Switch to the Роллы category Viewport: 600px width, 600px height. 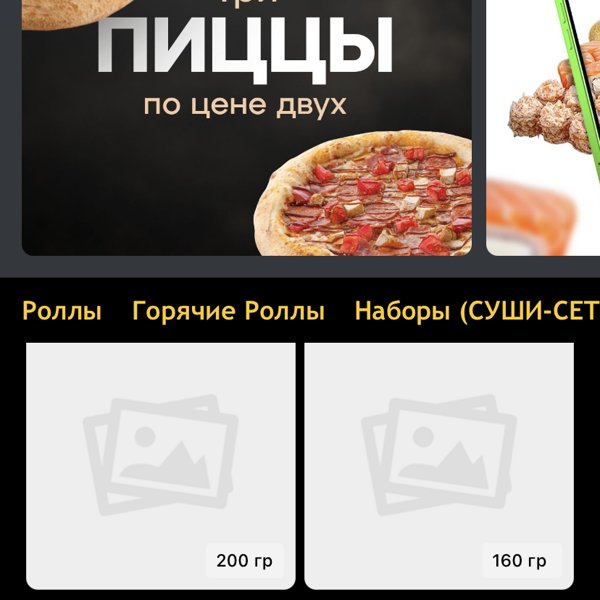pyautogui.click(x=62, y=312)
